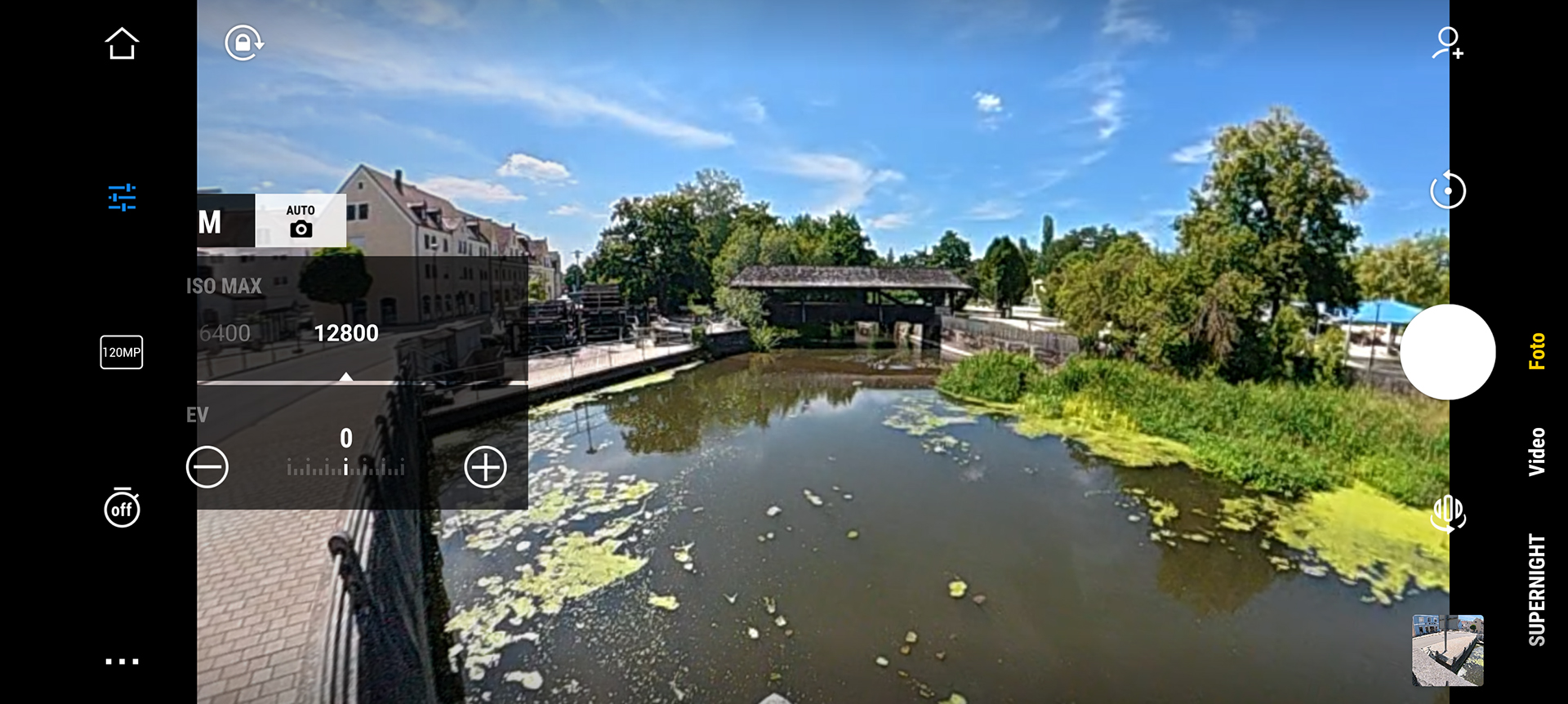Image resolution: width=1568 pixels, height=704 pixels.
Task: Toggle the screen rotation lock
Action: click(243, 42)
